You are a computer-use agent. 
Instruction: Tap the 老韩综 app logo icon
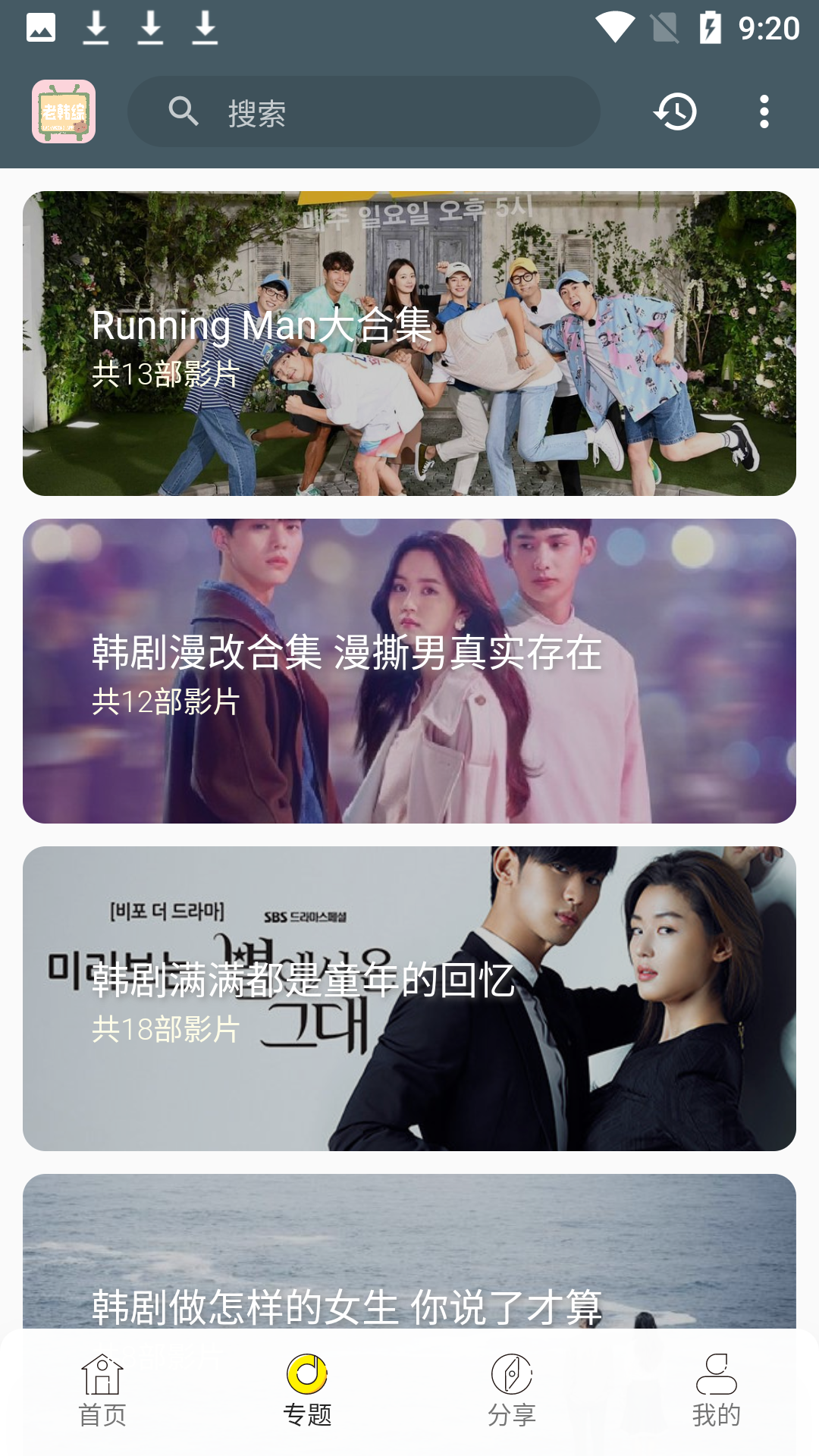click(x=65, y=111)
